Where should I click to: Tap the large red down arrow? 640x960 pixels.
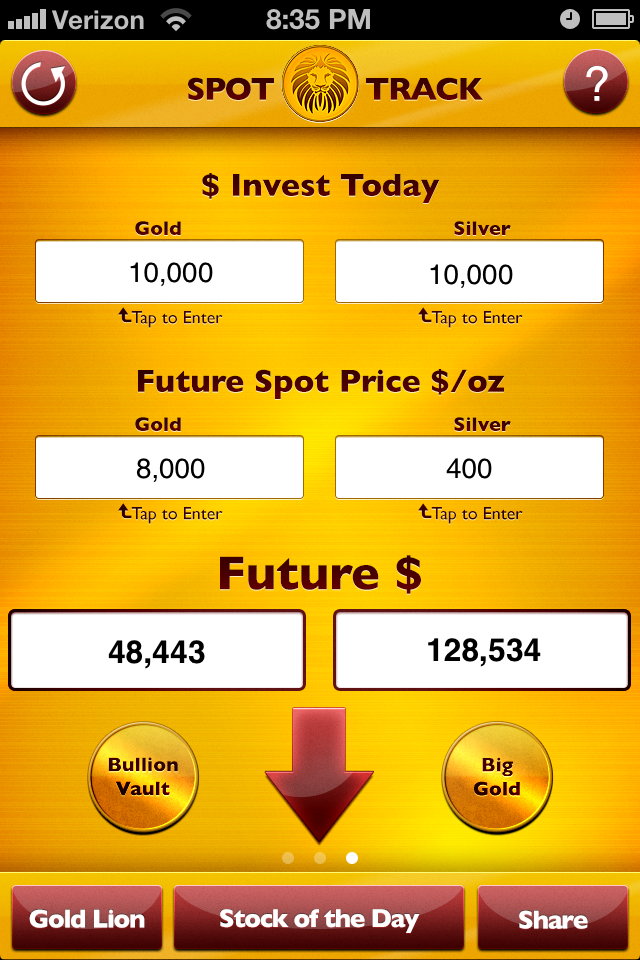coord(319,772)
